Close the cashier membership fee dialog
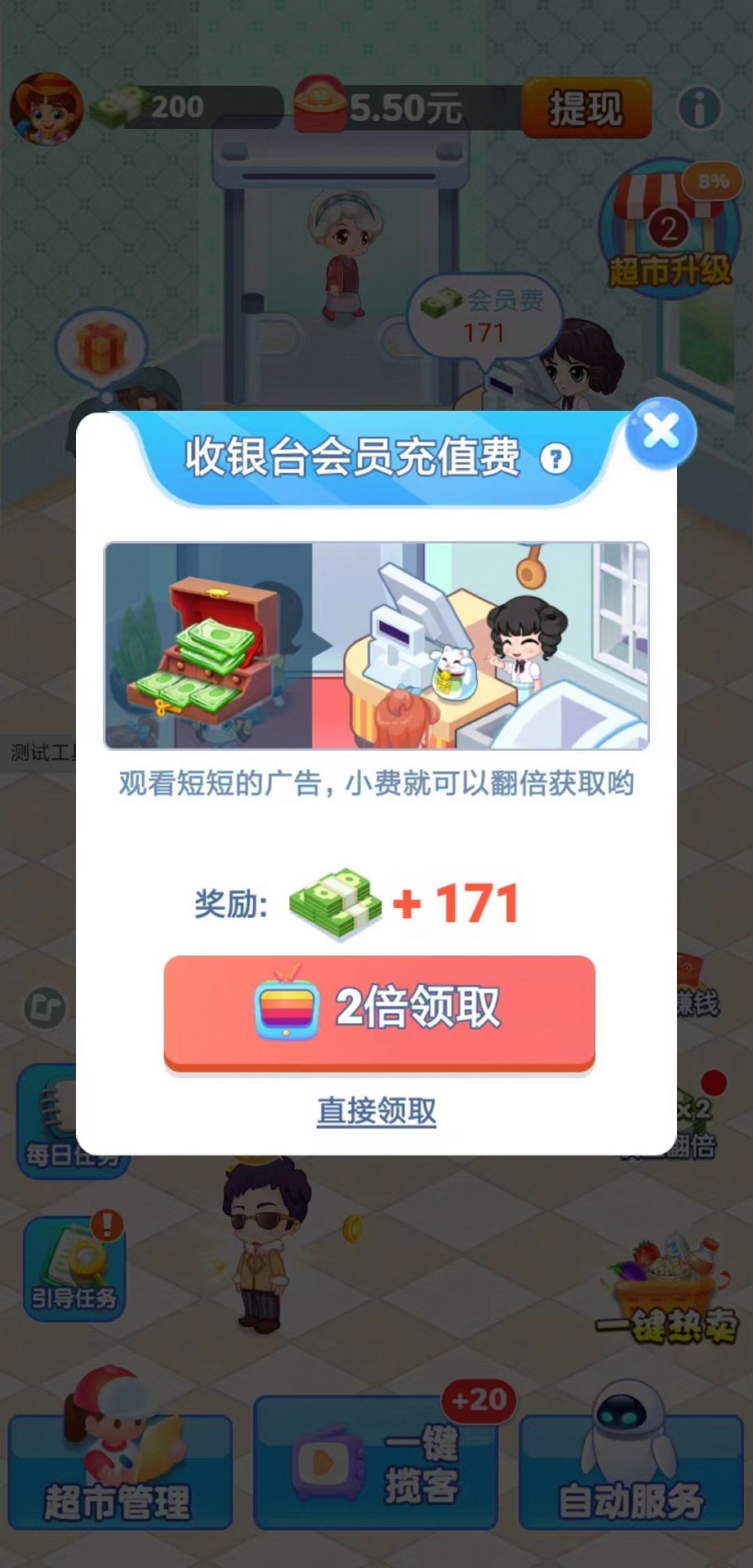The height and width of the screenshot is (1568, 753). [660, 432]
